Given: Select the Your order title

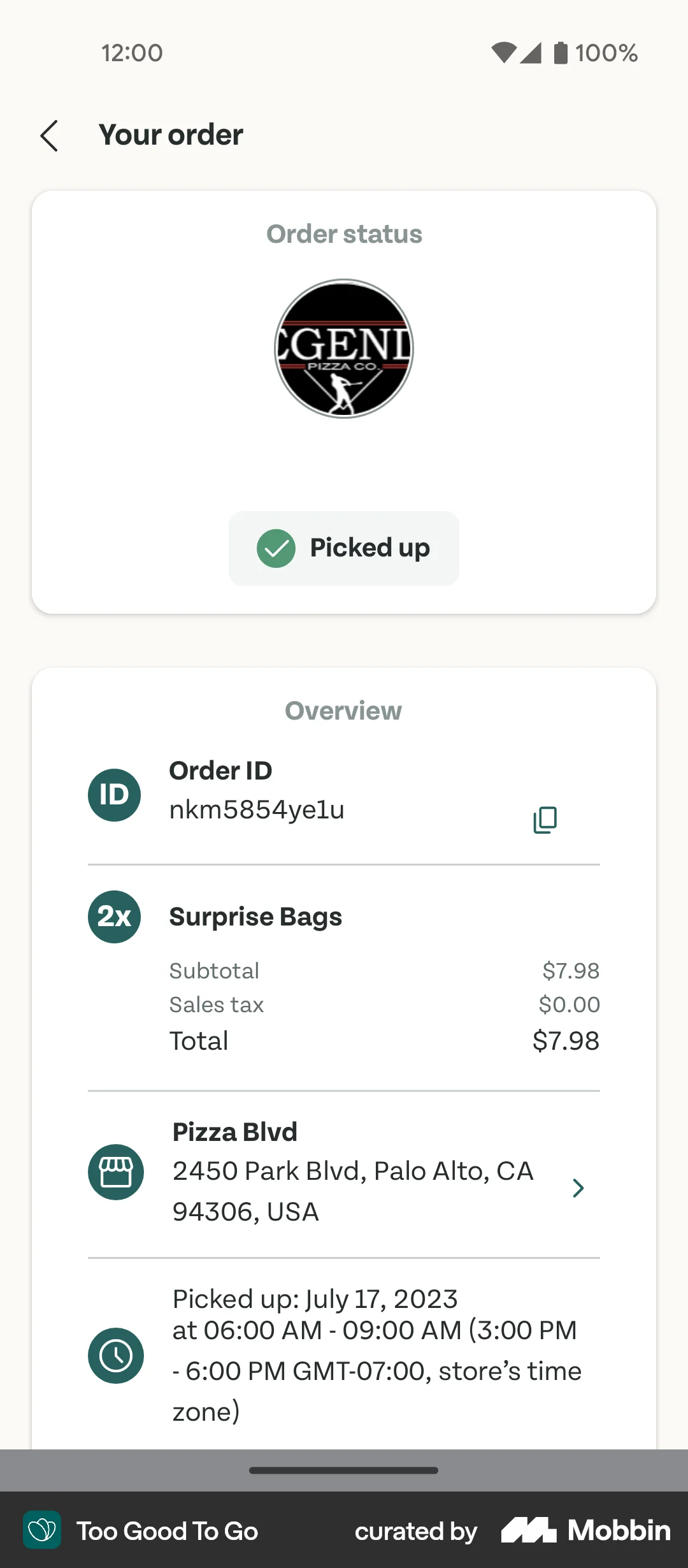Looking at the screenshot, I should tap(169, 134).
